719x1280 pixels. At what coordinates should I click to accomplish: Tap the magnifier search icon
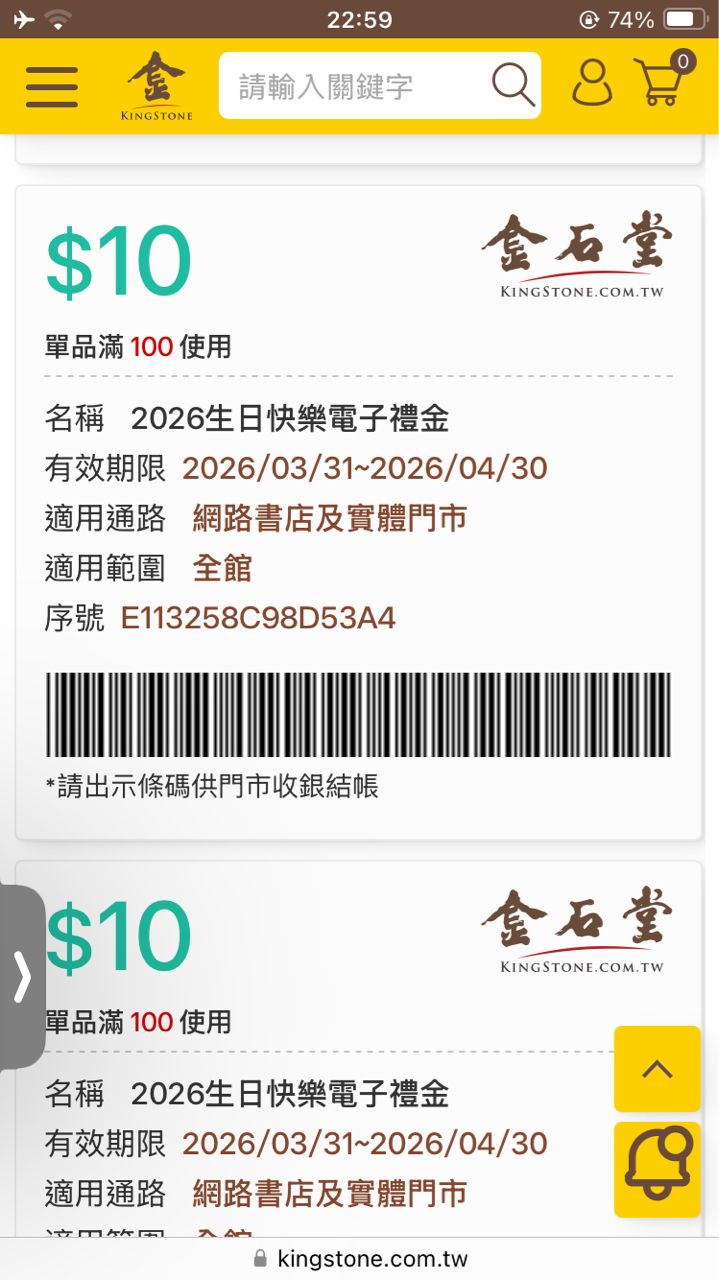513,86
